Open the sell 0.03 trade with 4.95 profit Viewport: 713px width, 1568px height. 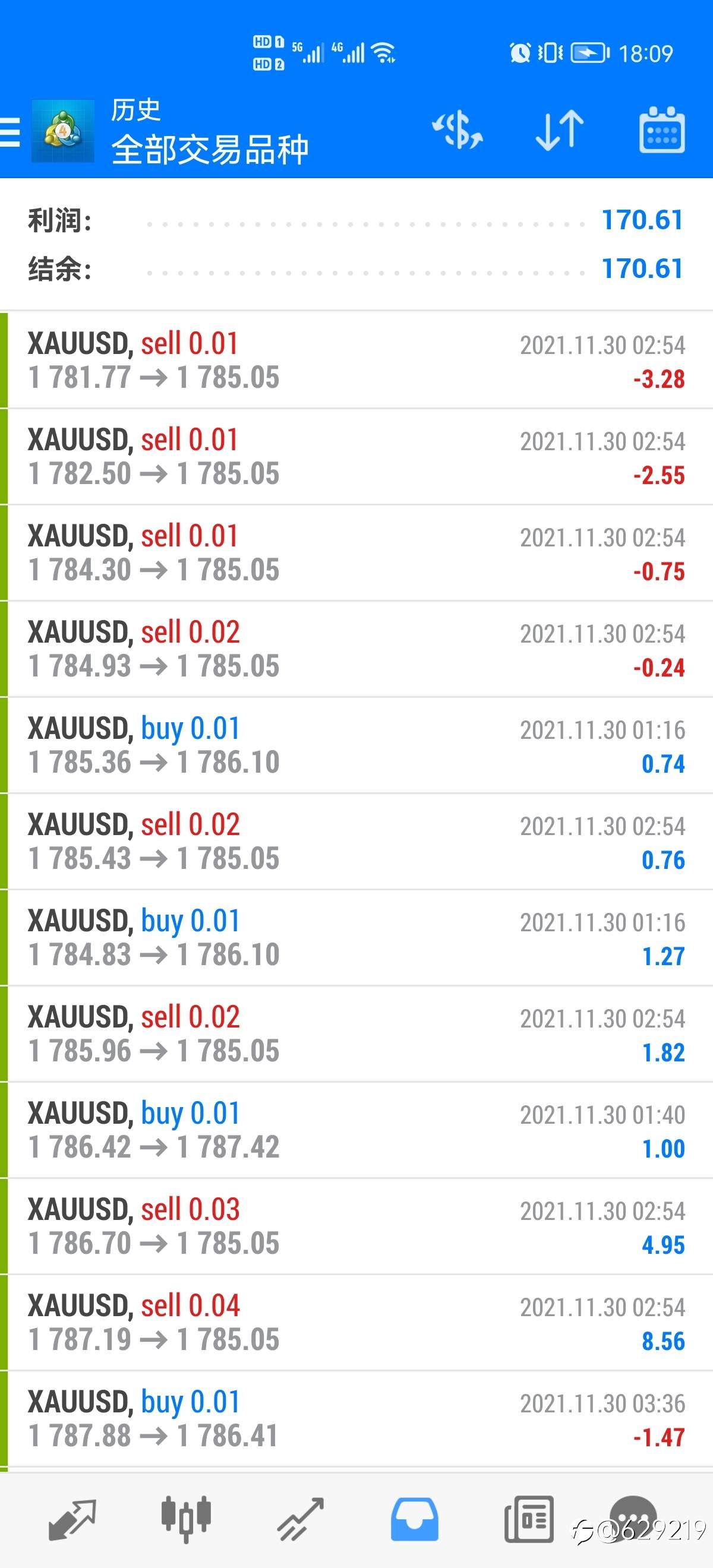tap(356, 1226)
